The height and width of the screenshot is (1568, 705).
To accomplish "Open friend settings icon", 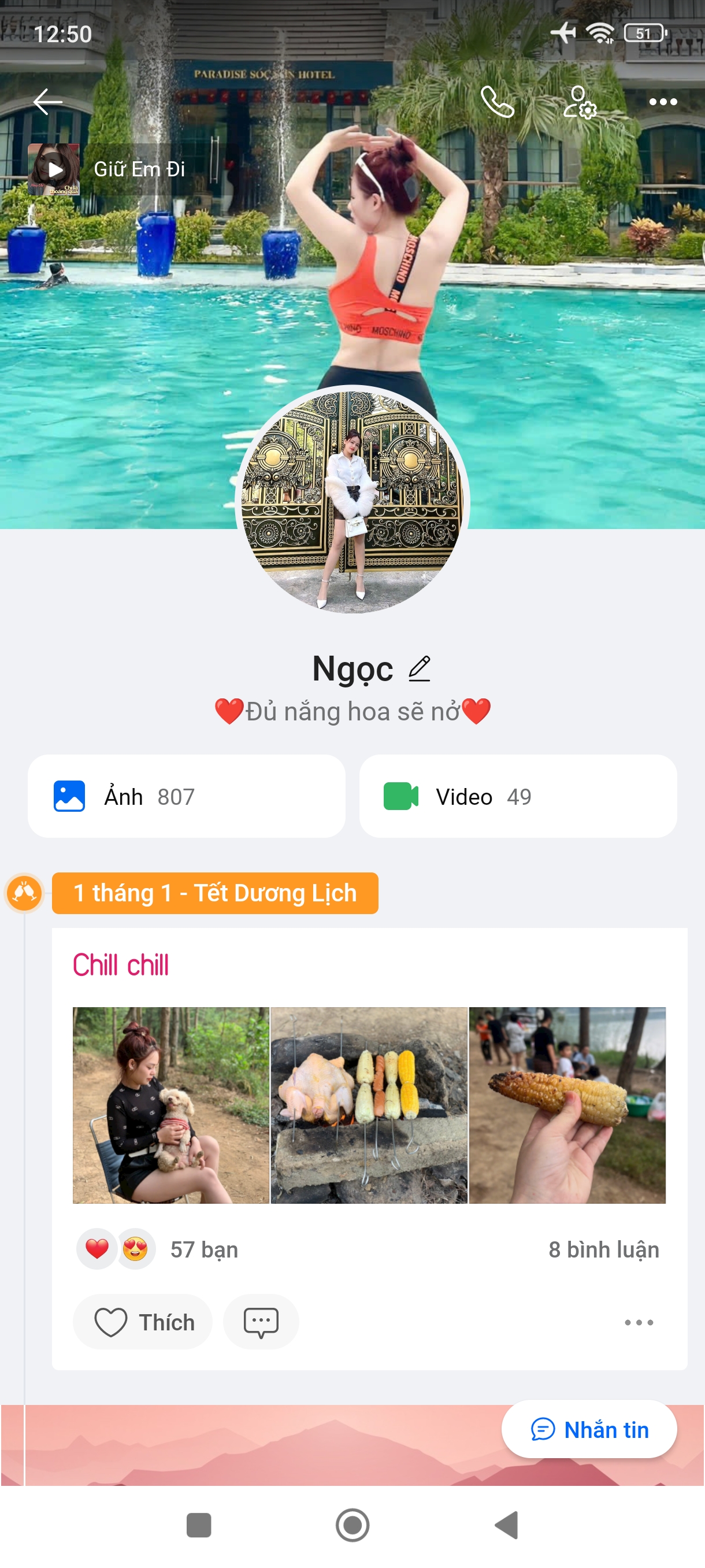I will coord(579,101).
